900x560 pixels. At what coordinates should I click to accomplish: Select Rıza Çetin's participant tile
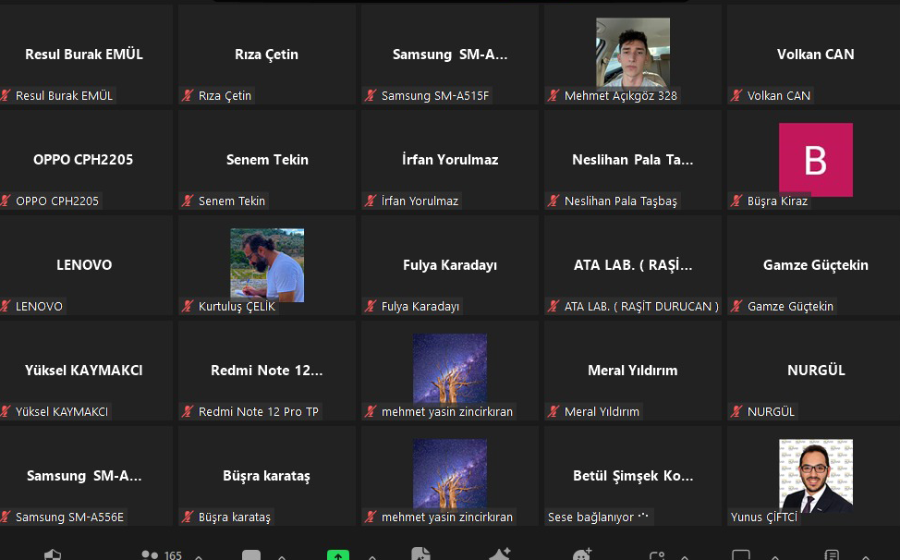(x=266, y=54)
